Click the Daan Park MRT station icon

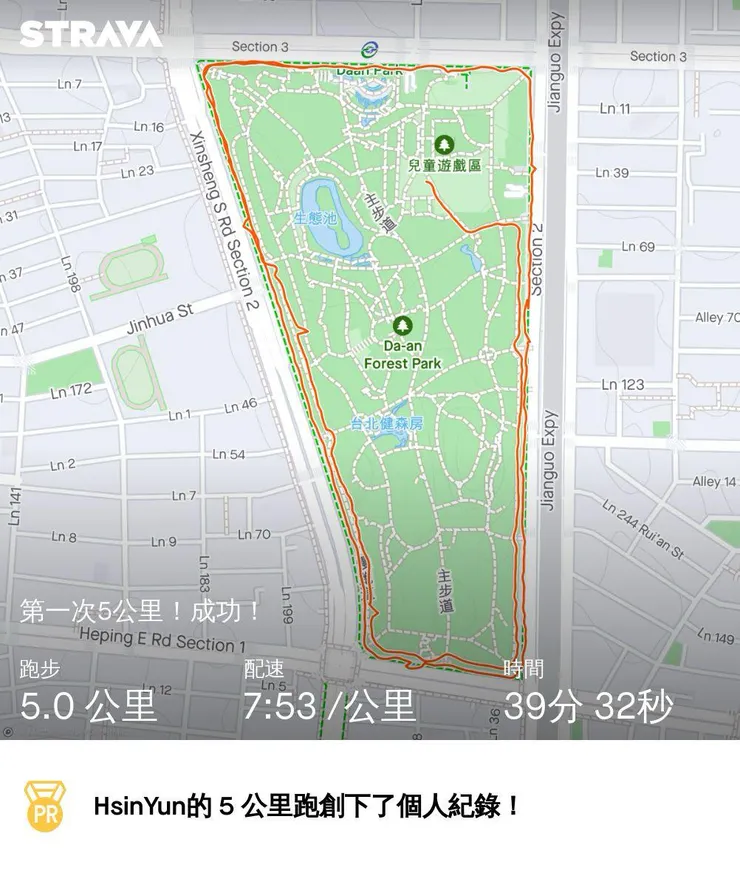371,47
